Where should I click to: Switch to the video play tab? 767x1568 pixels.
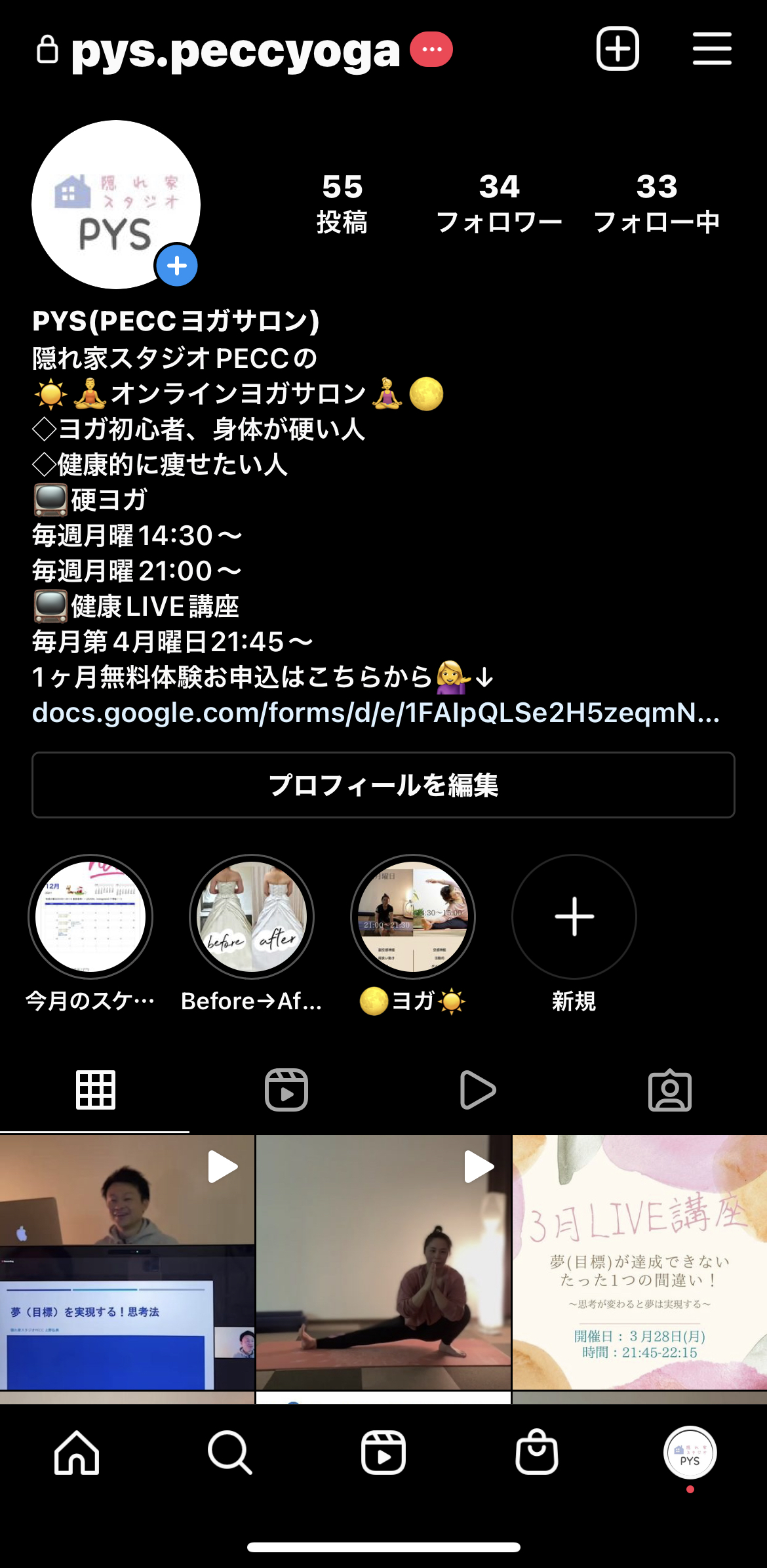coord(478,1090)
